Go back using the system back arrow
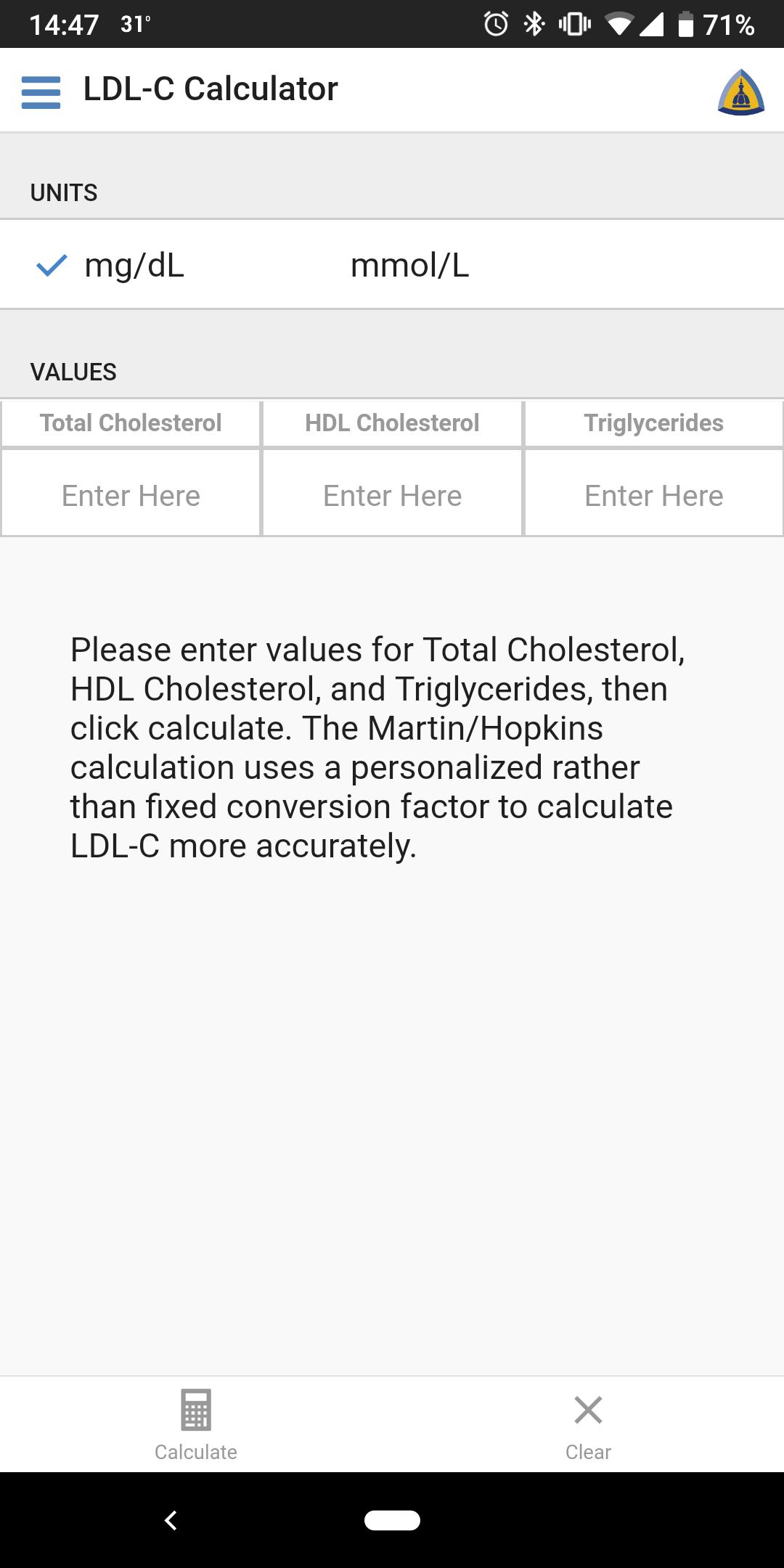Screen dimensions: 784x1568 pos(171,1520)
